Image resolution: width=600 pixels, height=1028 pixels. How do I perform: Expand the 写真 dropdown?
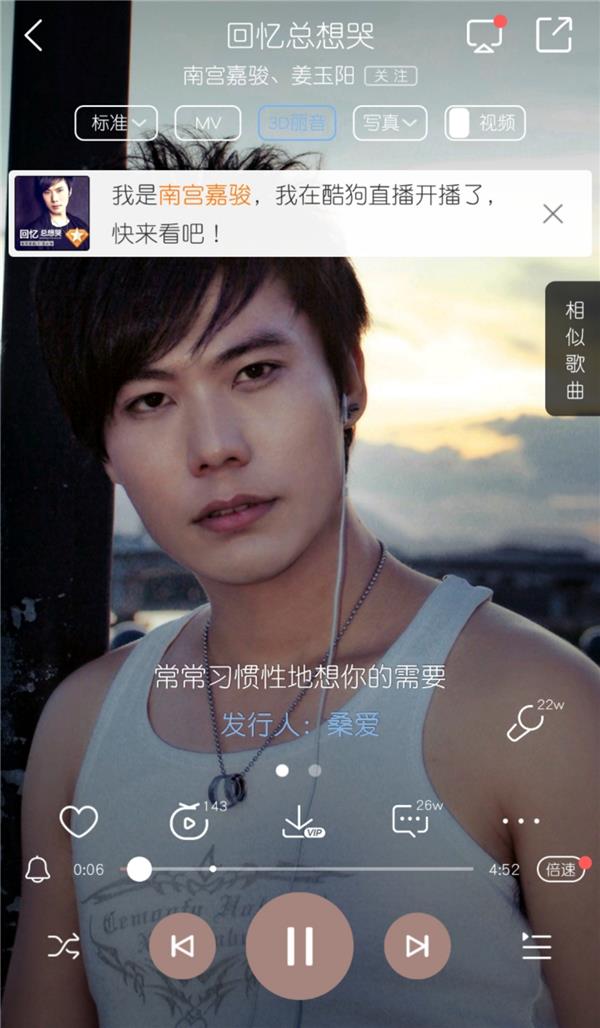tap(389, 123)
